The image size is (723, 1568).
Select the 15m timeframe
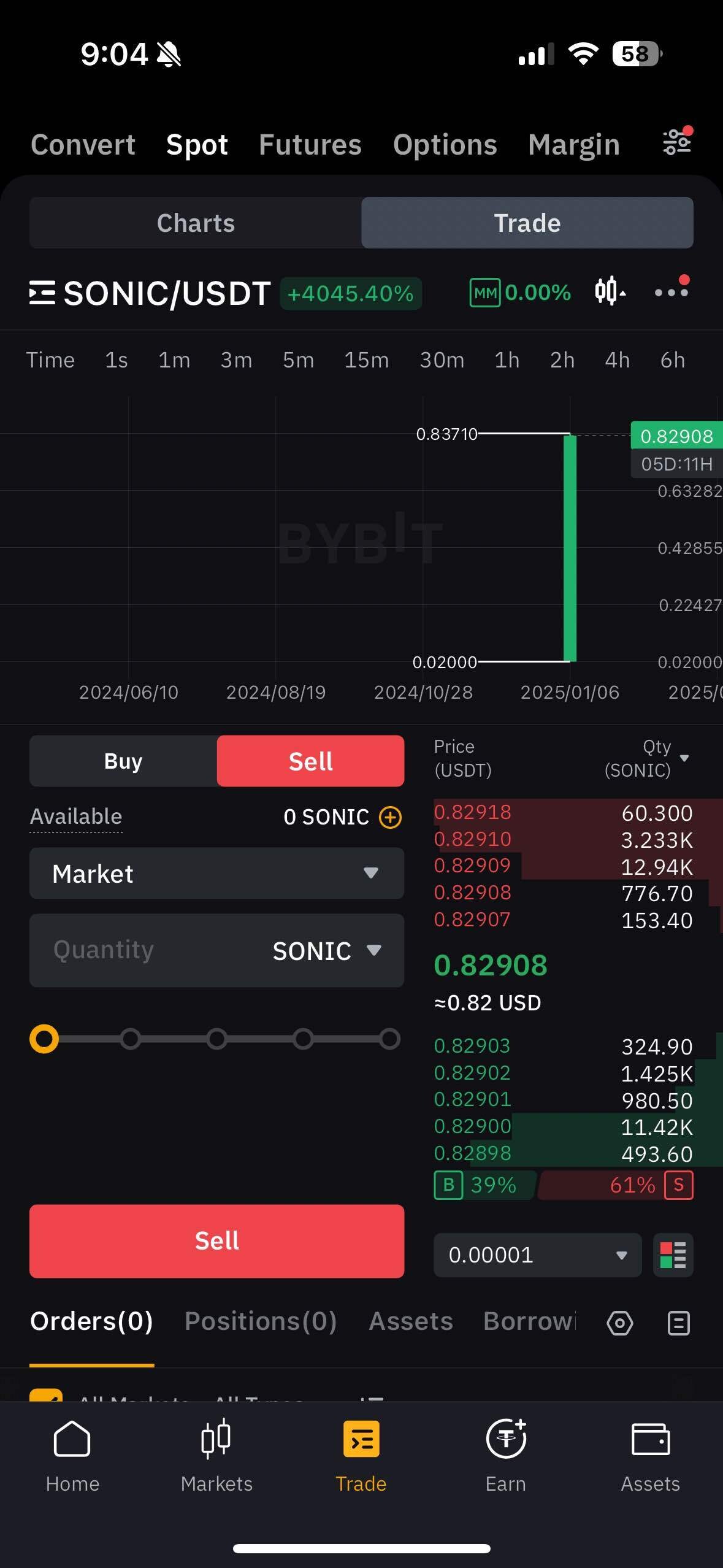(365, 360)
